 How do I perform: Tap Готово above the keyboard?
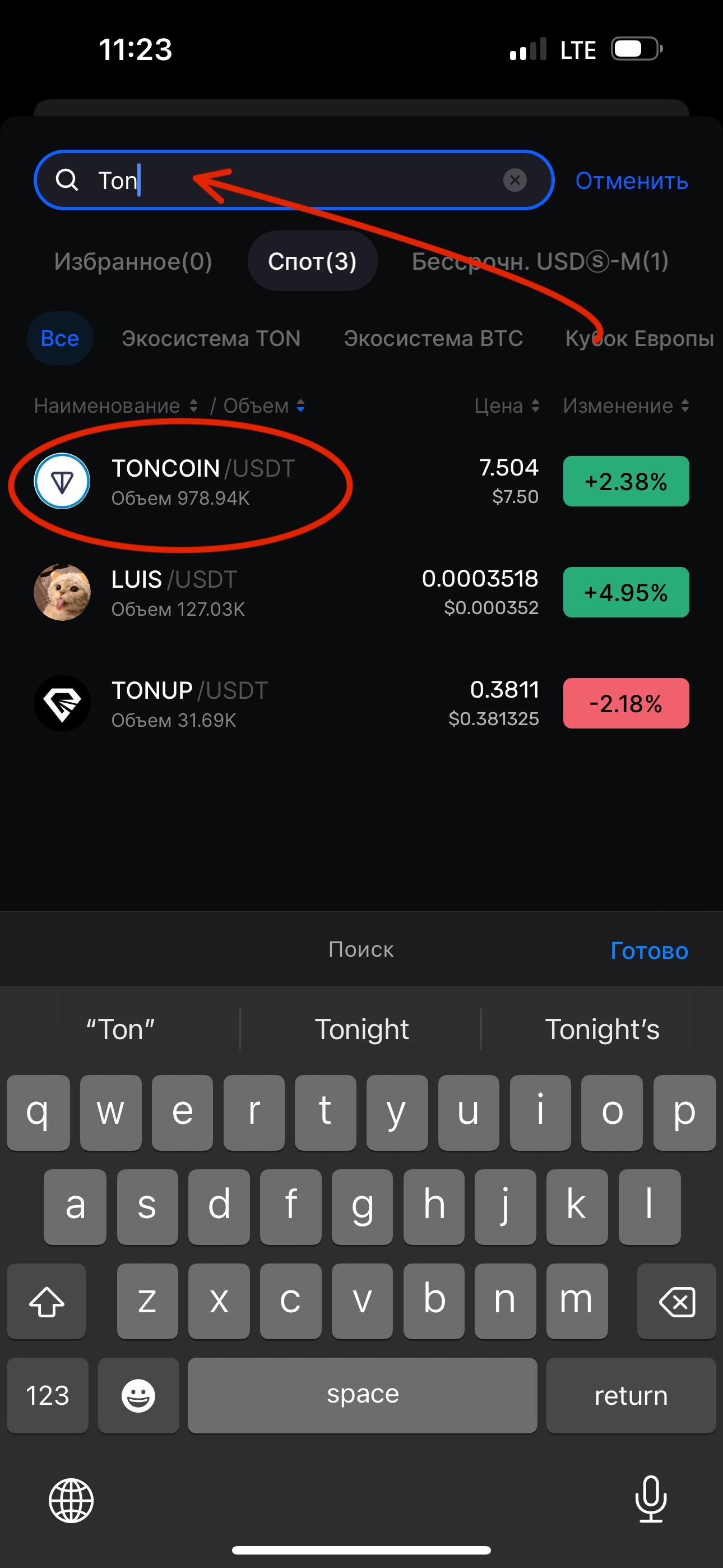point(649,950)
